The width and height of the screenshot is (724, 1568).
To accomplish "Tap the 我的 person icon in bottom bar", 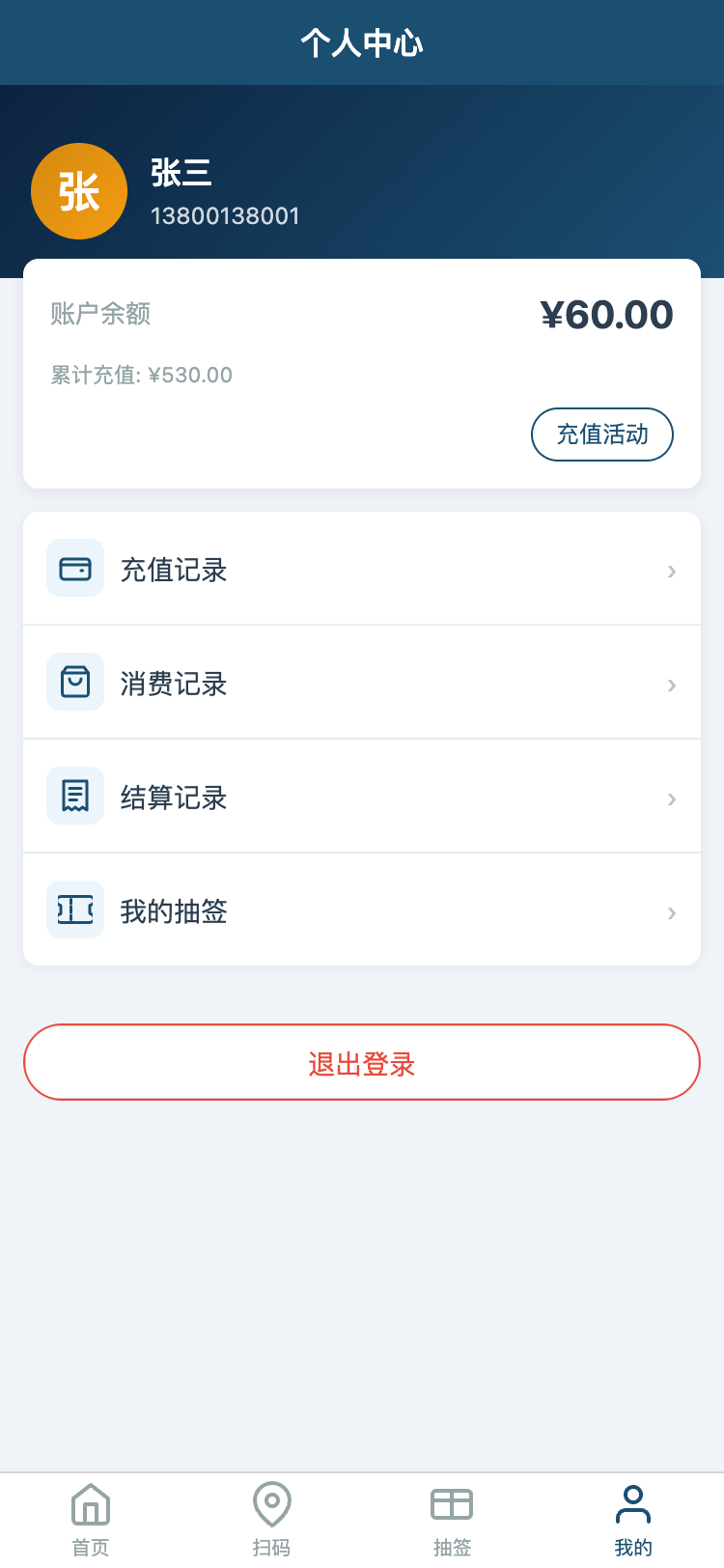I will 632,1503.
